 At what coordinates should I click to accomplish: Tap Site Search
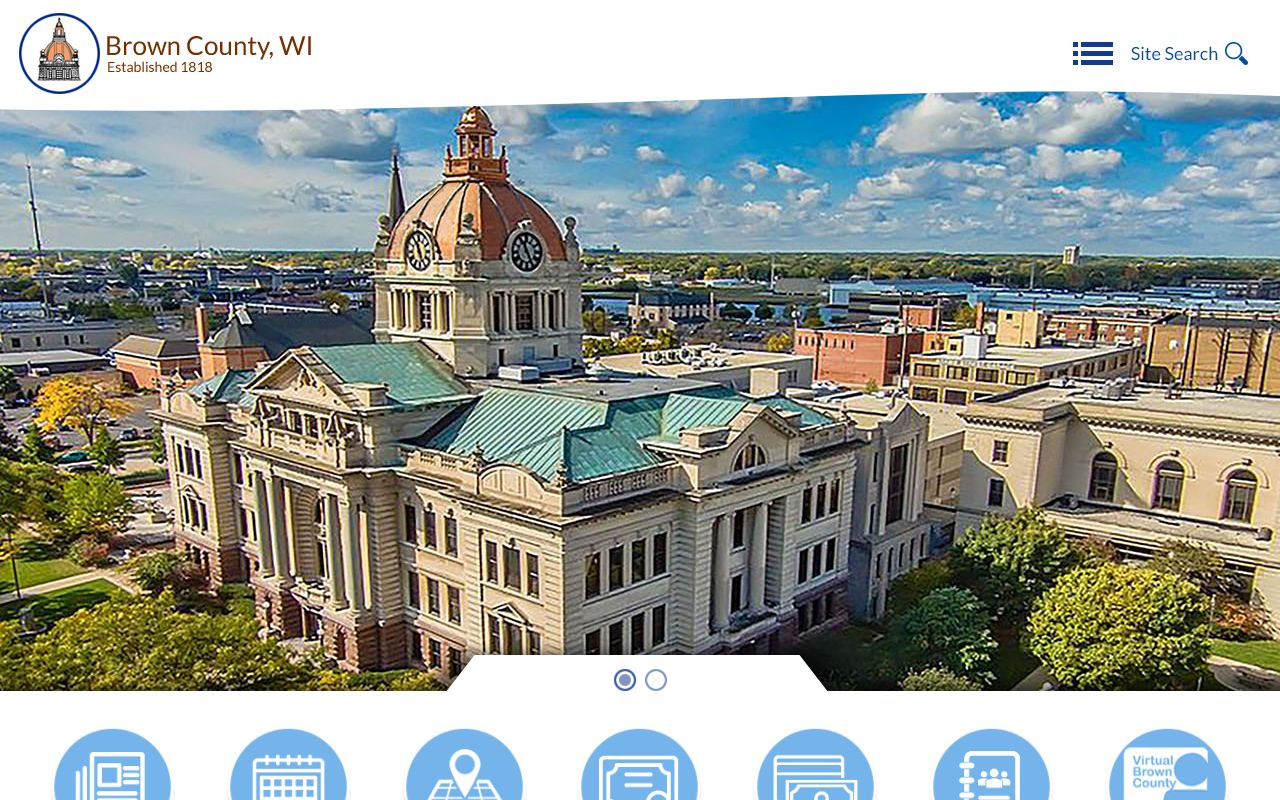point(1188,54)
